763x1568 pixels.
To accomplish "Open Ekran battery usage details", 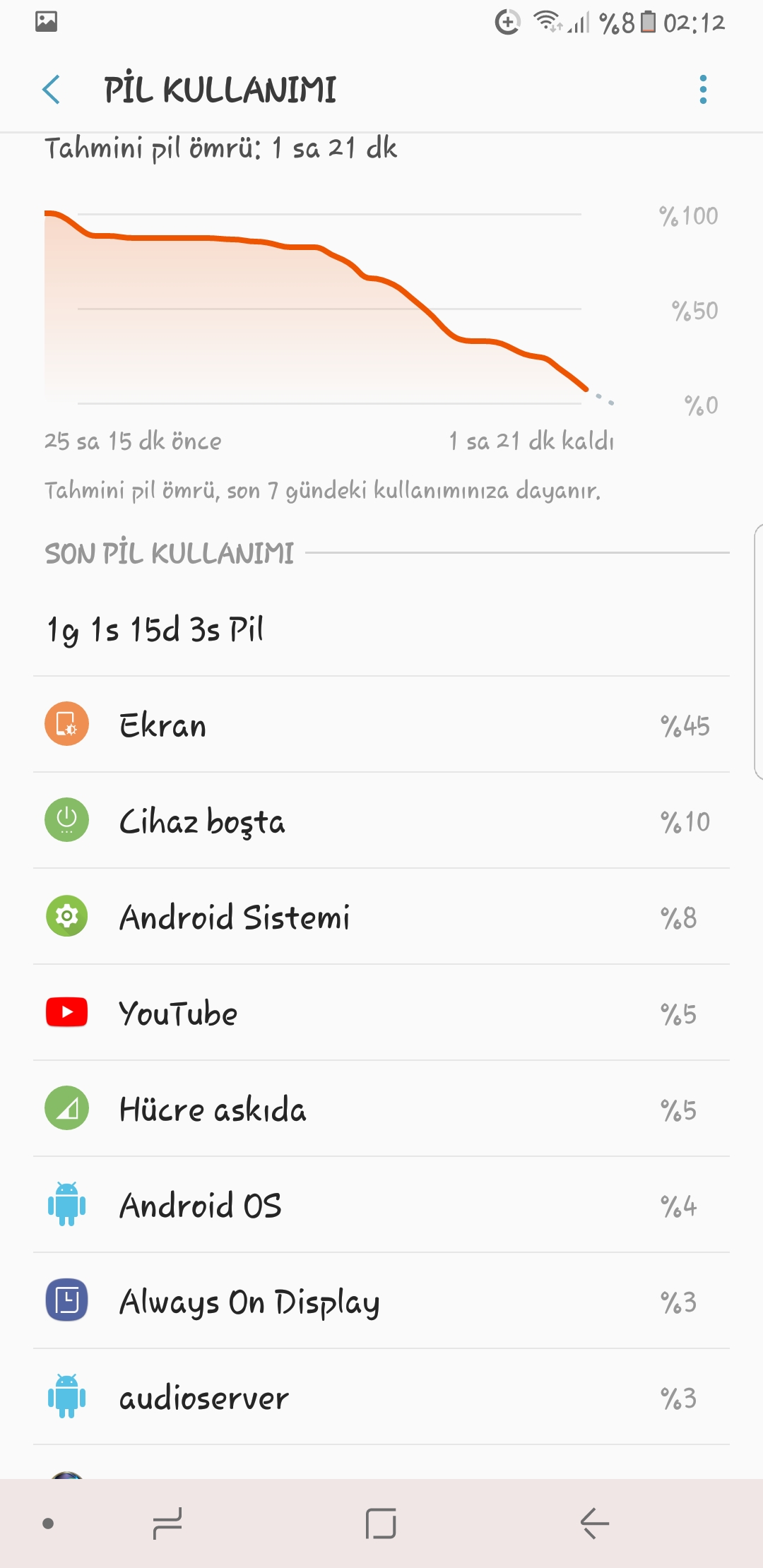I will coord(381,725).
